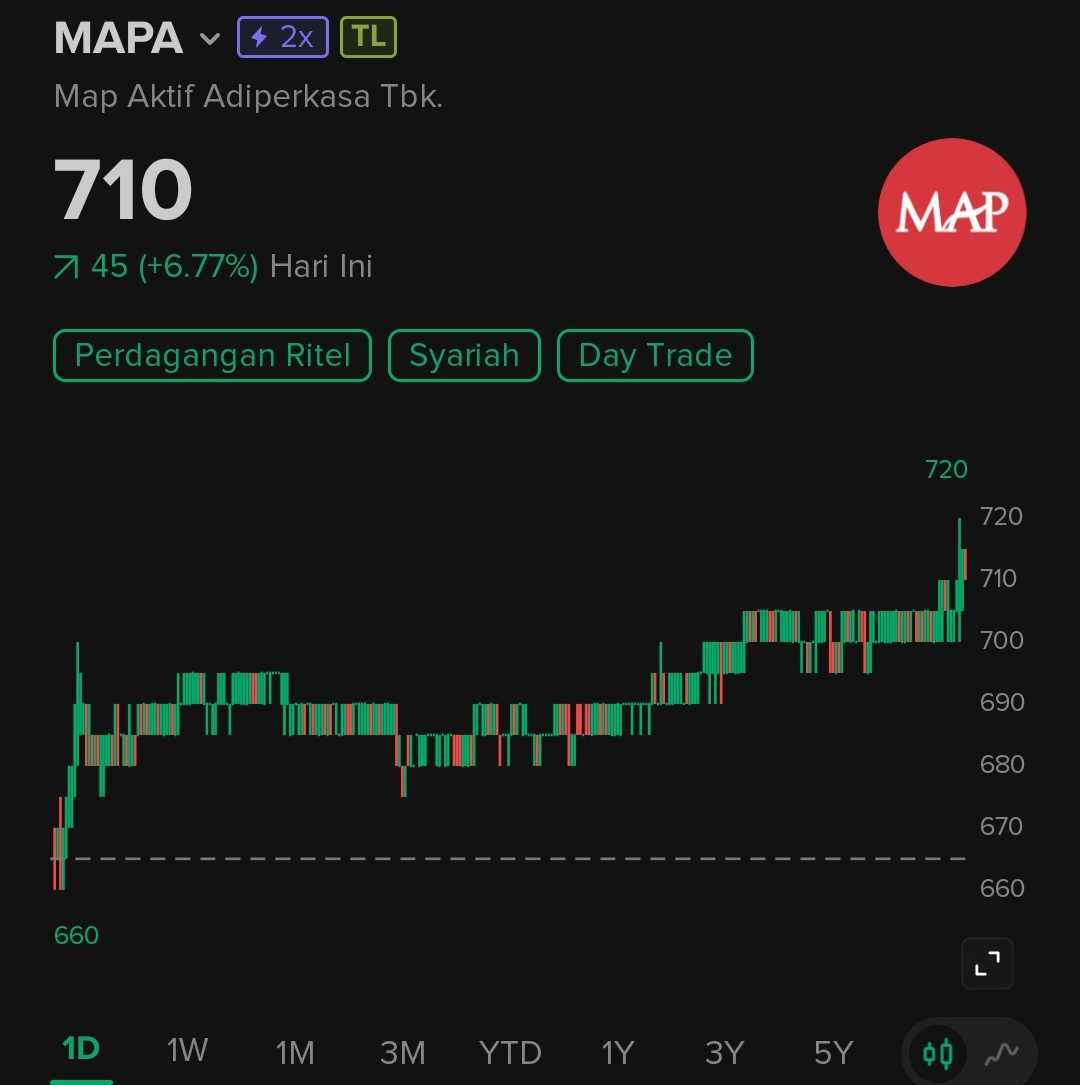The height and width of the screenshot is (1085, 1080).
Task: Choose the 3Y timeframe
Action: pyautogui.click(x=725, y=1052)
